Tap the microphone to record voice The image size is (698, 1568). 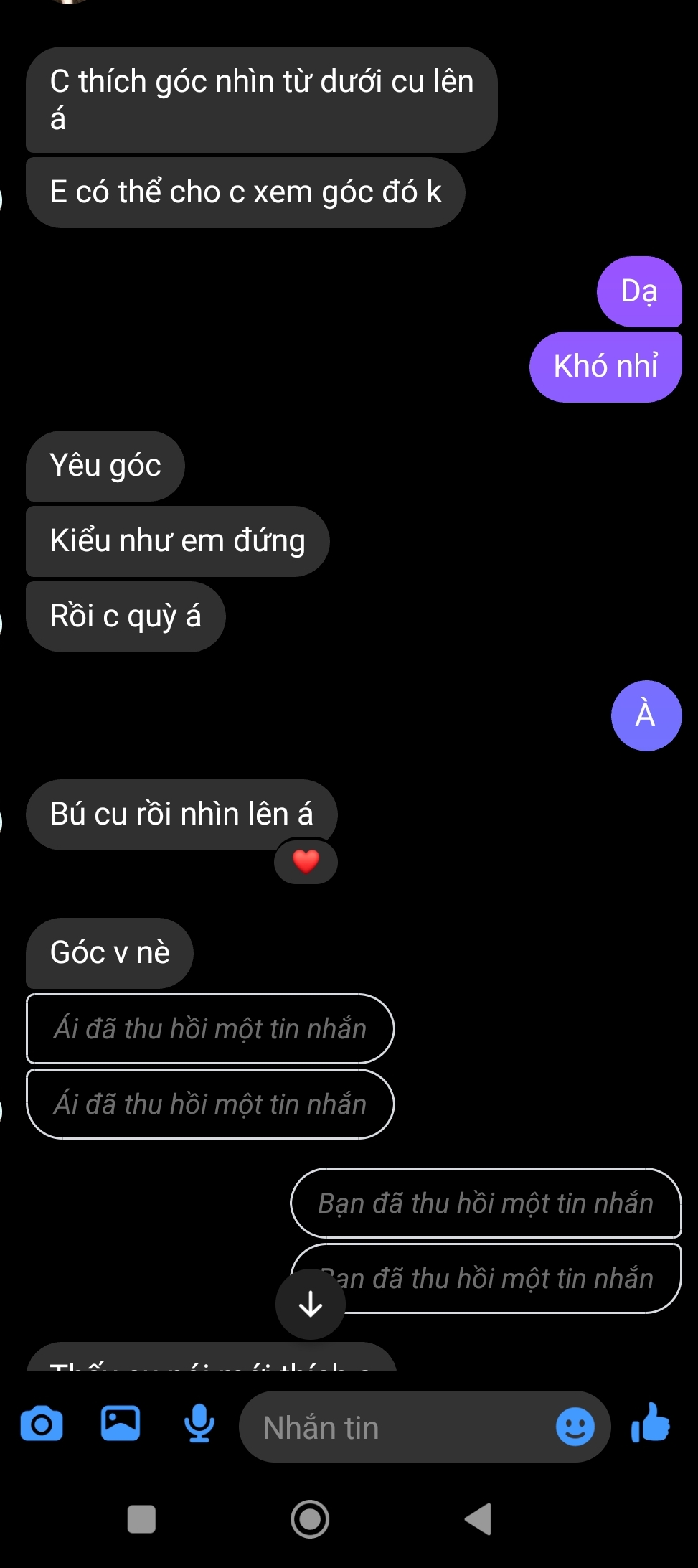(199, 1423)
